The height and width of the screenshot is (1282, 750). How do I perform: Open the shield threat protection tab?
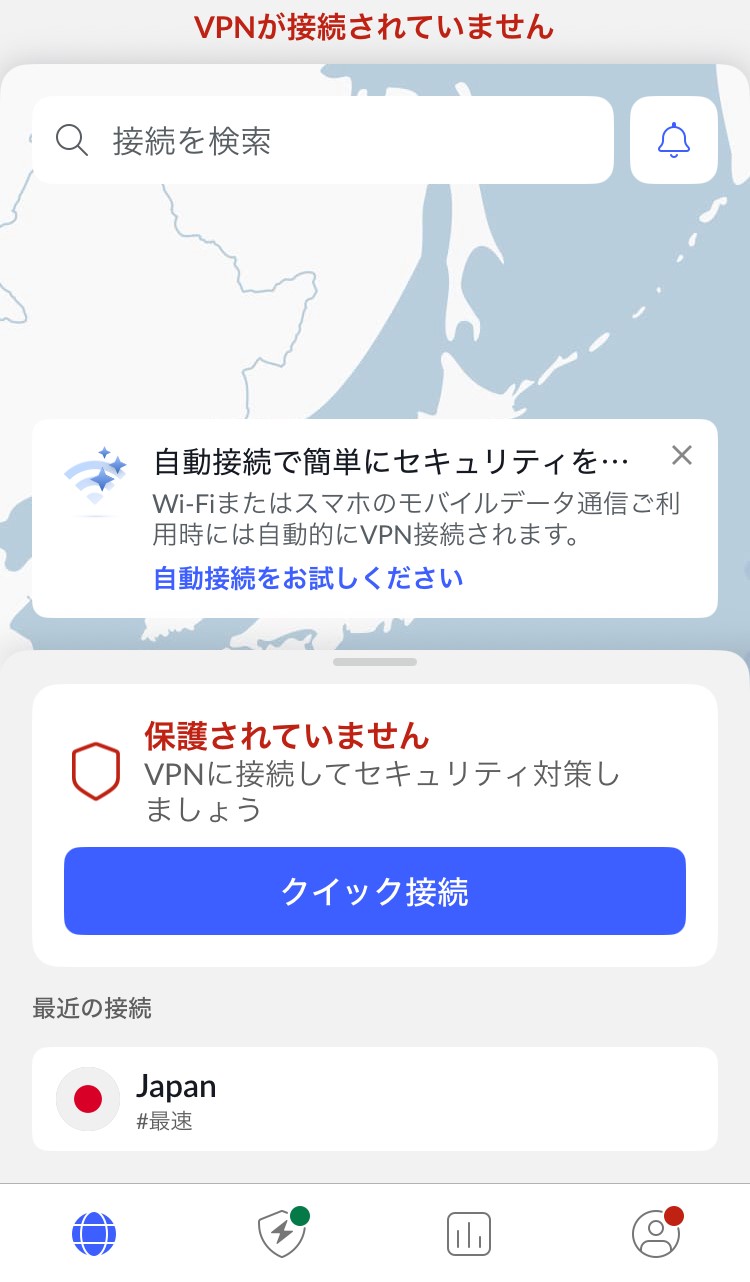coord(282,1233)
